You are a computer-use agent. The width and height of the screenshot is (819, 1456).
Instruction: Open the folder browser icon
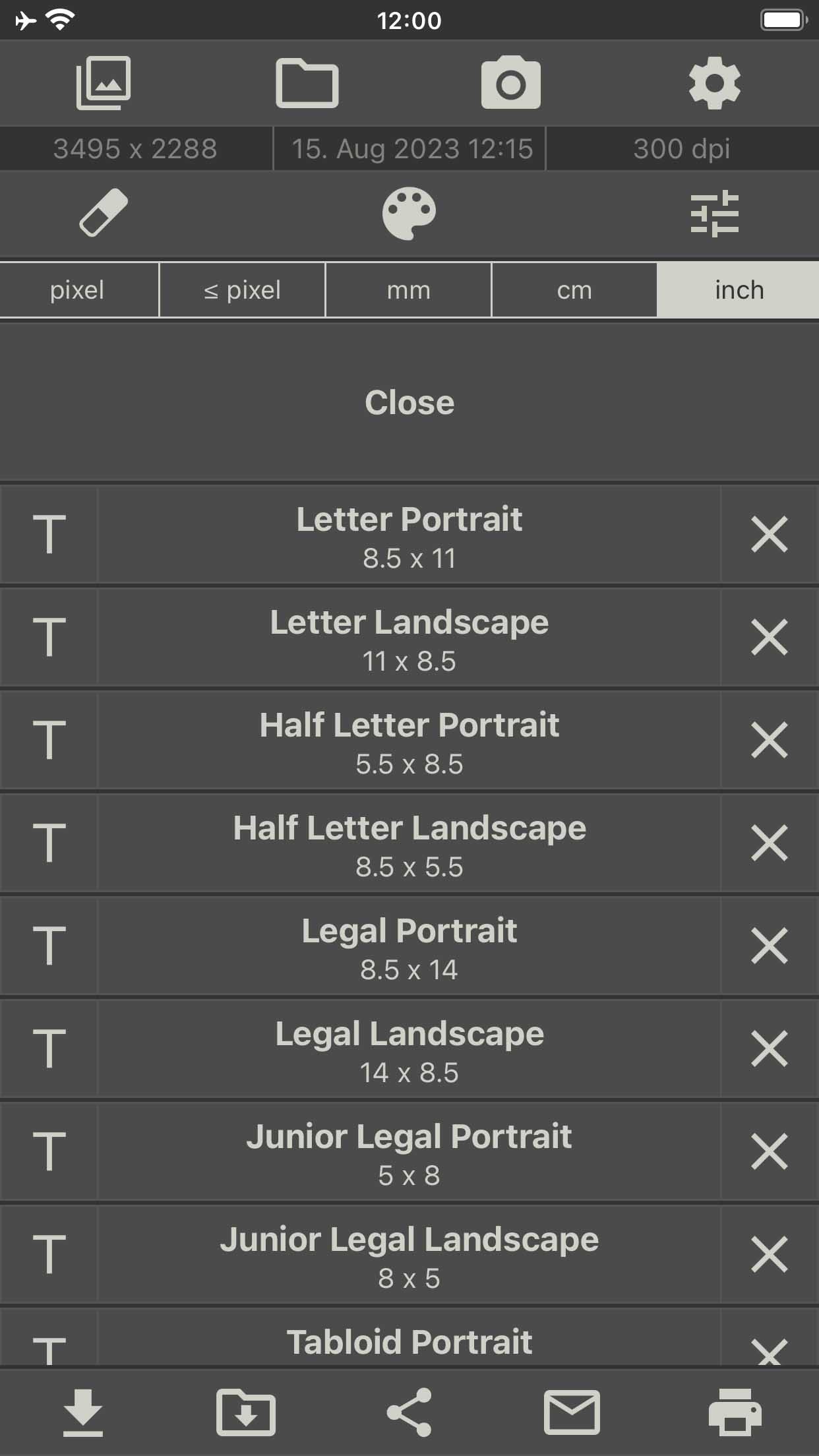[307, 83]
